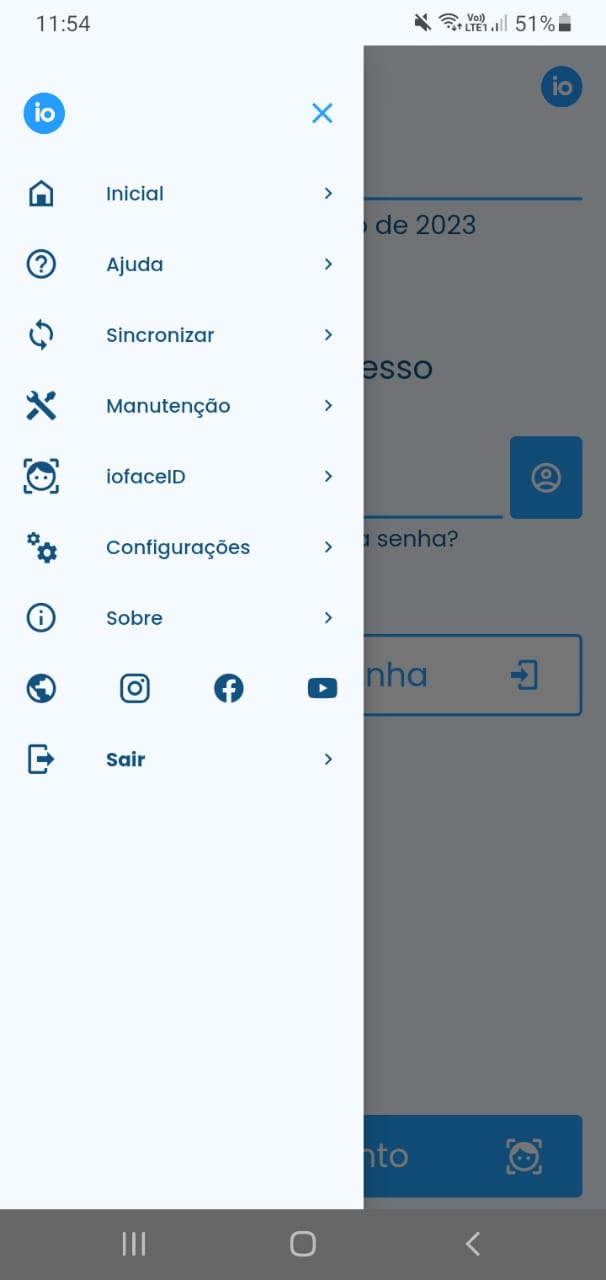606x1280 pixels.
Task: Tap Sair to log out
Action: click(180, 759)
